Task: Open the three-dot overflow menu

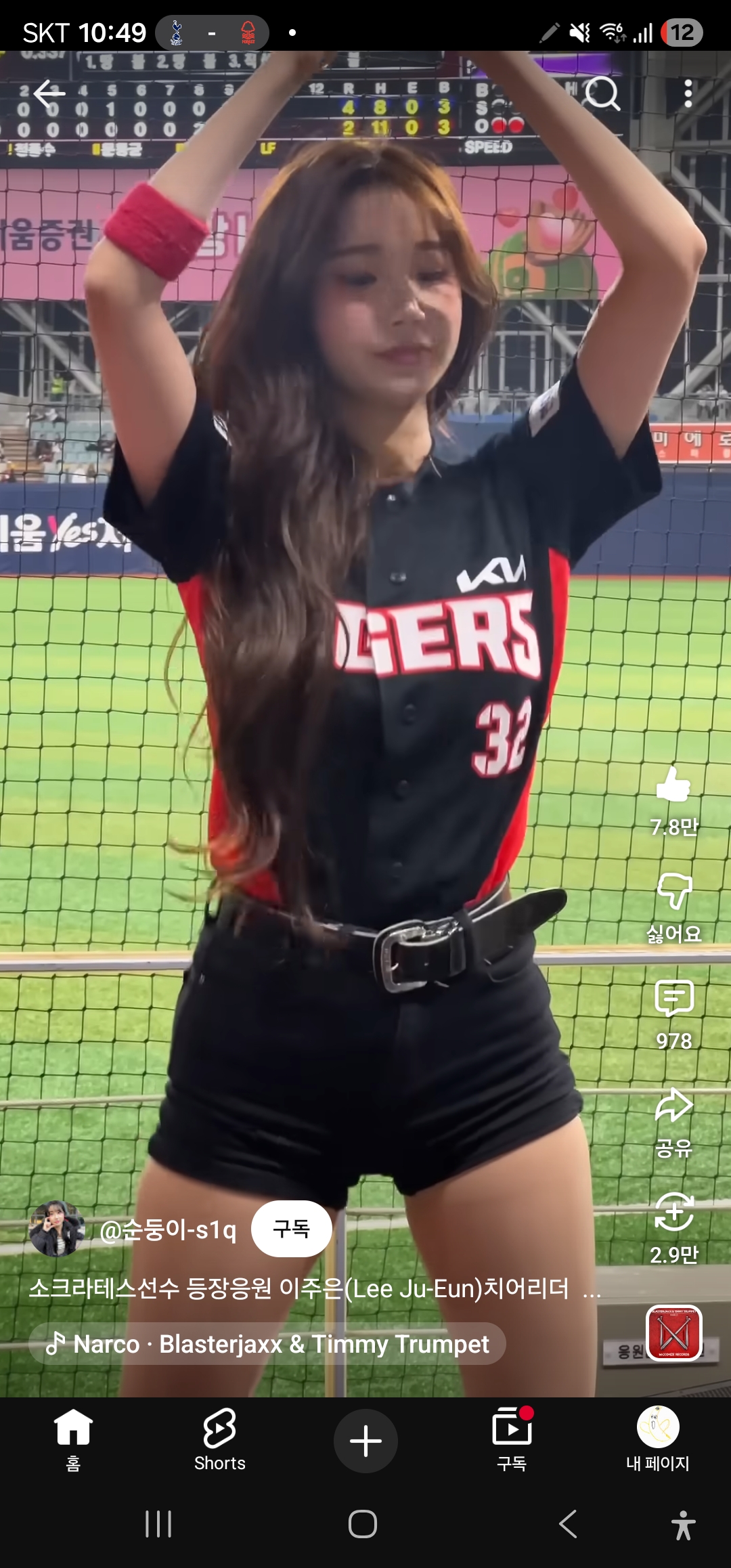Action: pos(688,93)
